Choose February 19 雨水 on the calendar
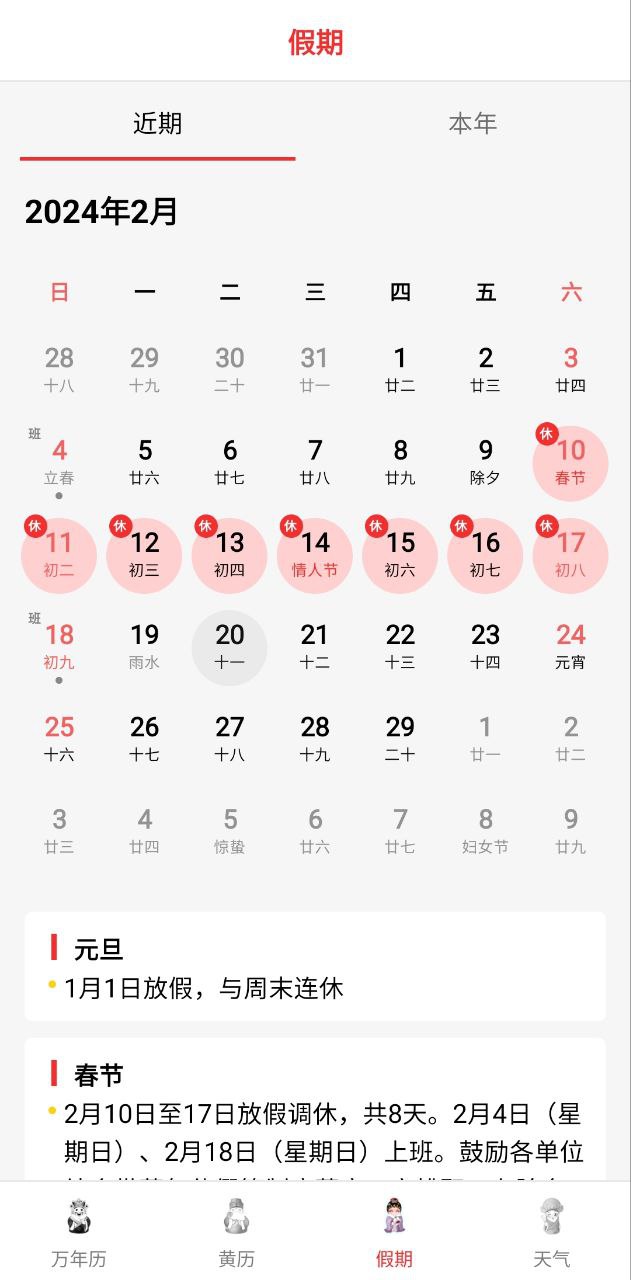The width and height of the screenshot is (631, 1280). [145, 646]
